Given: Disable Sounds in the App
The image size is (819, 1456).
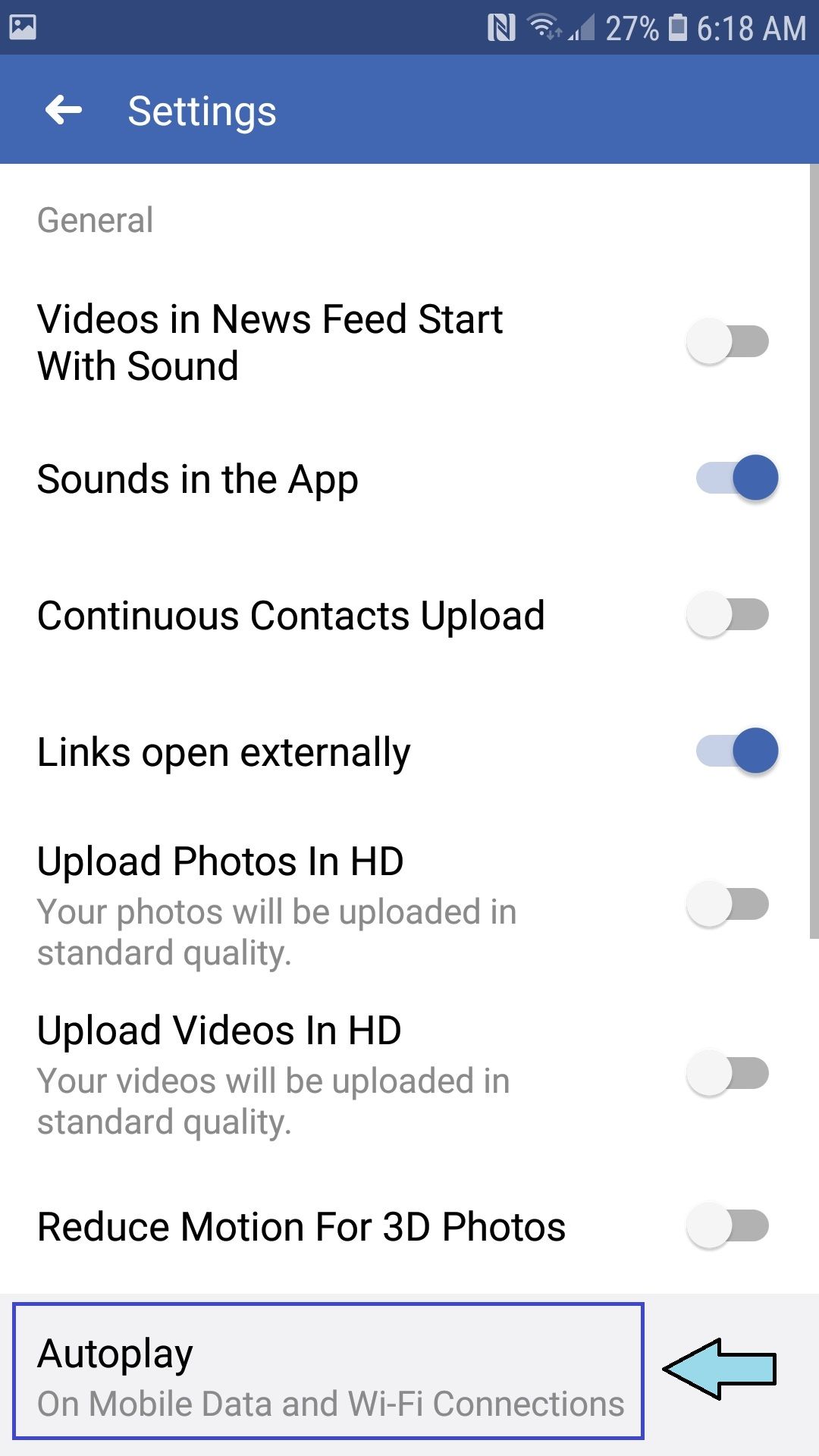Looking at the screenshot, I should coord(730,478).
